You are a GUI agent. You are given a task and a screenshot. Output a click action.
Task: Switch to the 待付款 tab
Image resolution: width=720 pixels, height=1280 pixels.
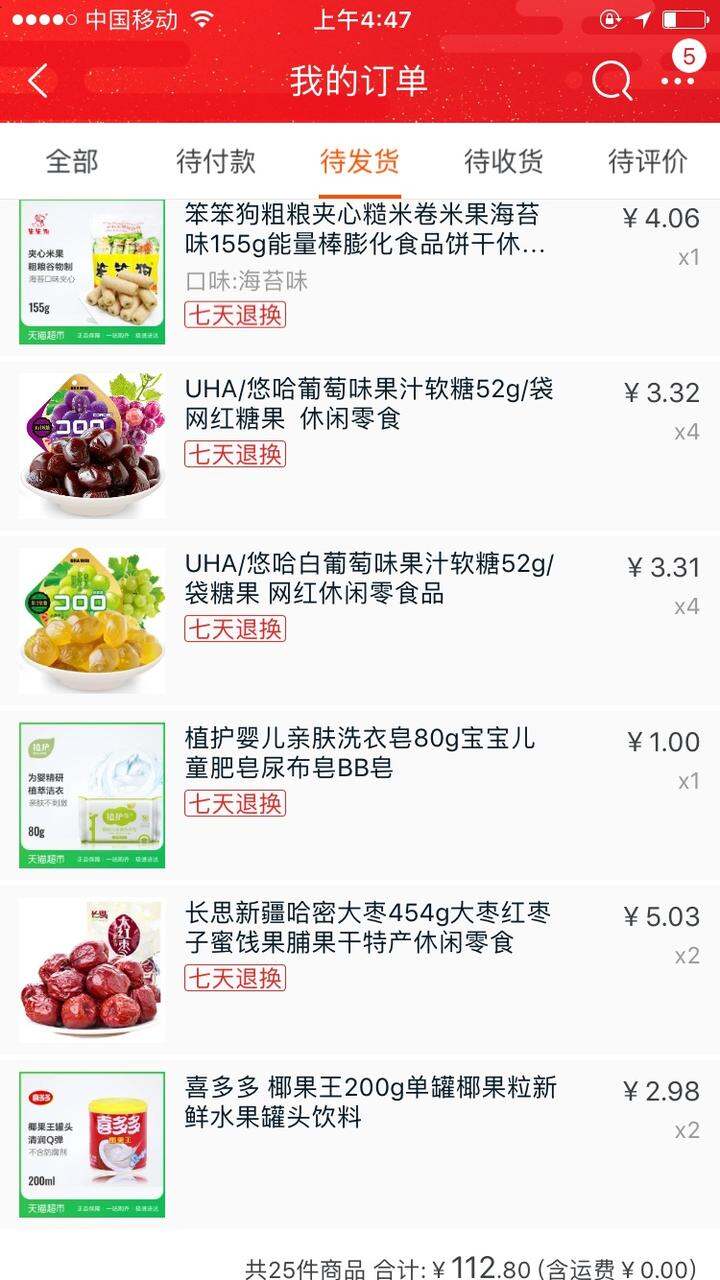tap(216, 161)
